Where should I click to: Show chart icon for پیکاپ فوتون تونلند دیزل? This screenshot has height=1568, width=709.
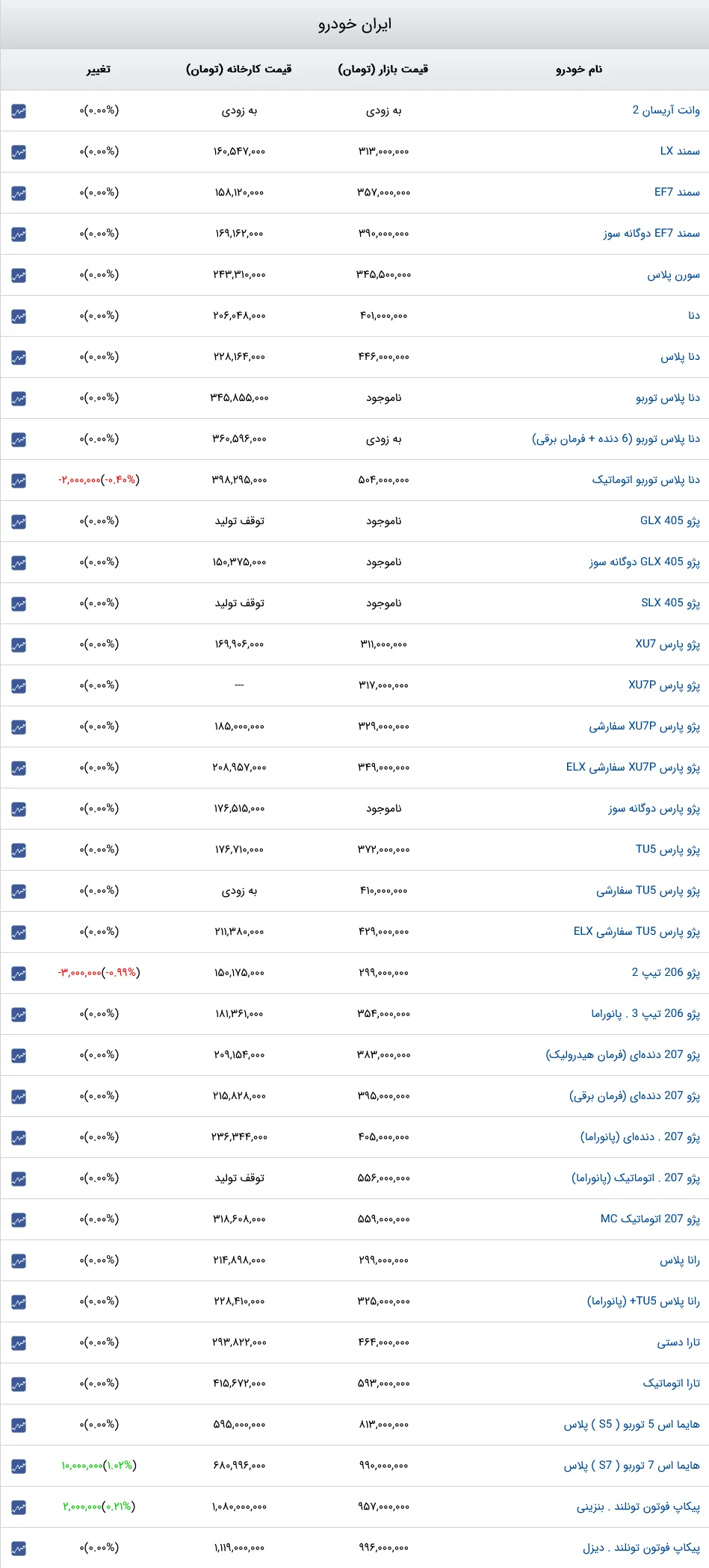pyautogui.click(x=19, y=1549)
